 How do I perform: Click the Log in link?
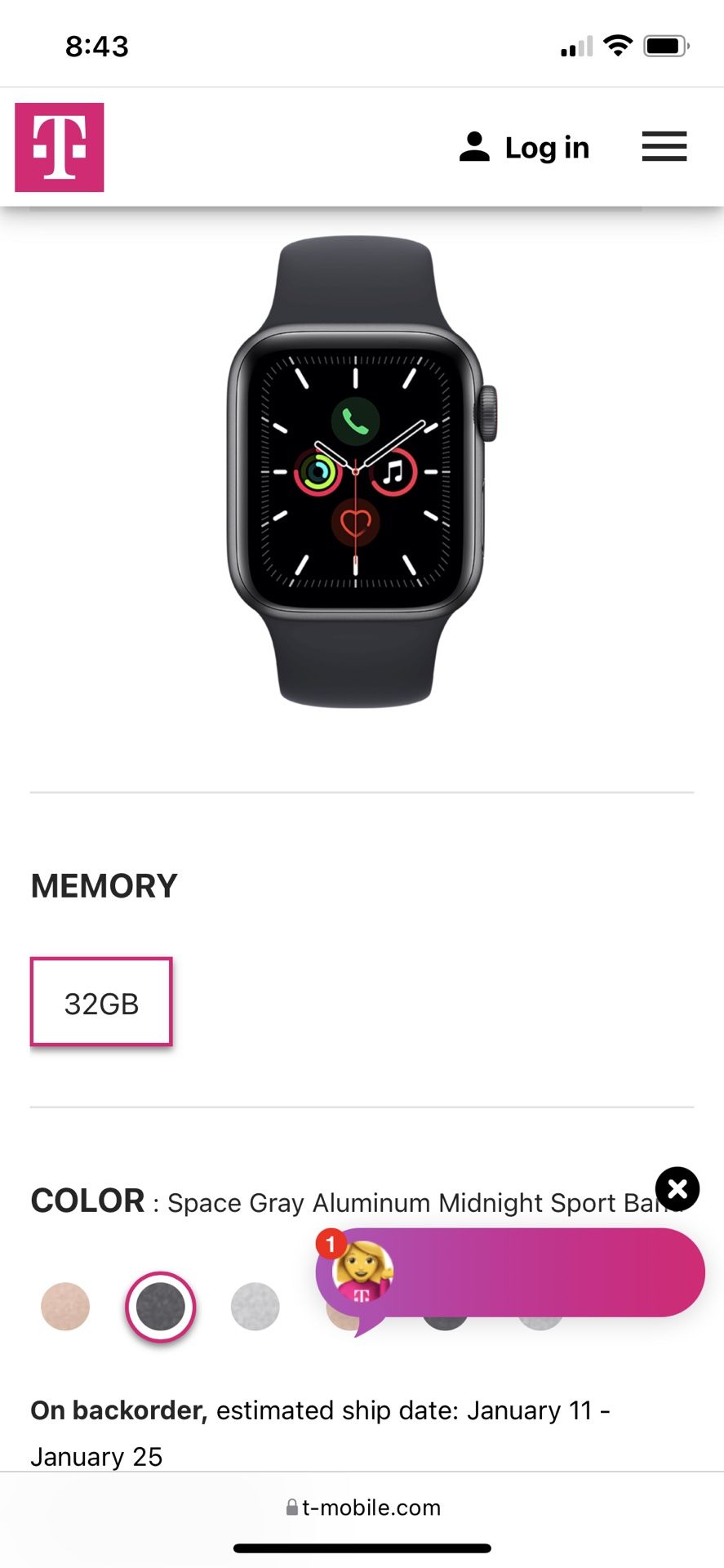click(547, 148)
